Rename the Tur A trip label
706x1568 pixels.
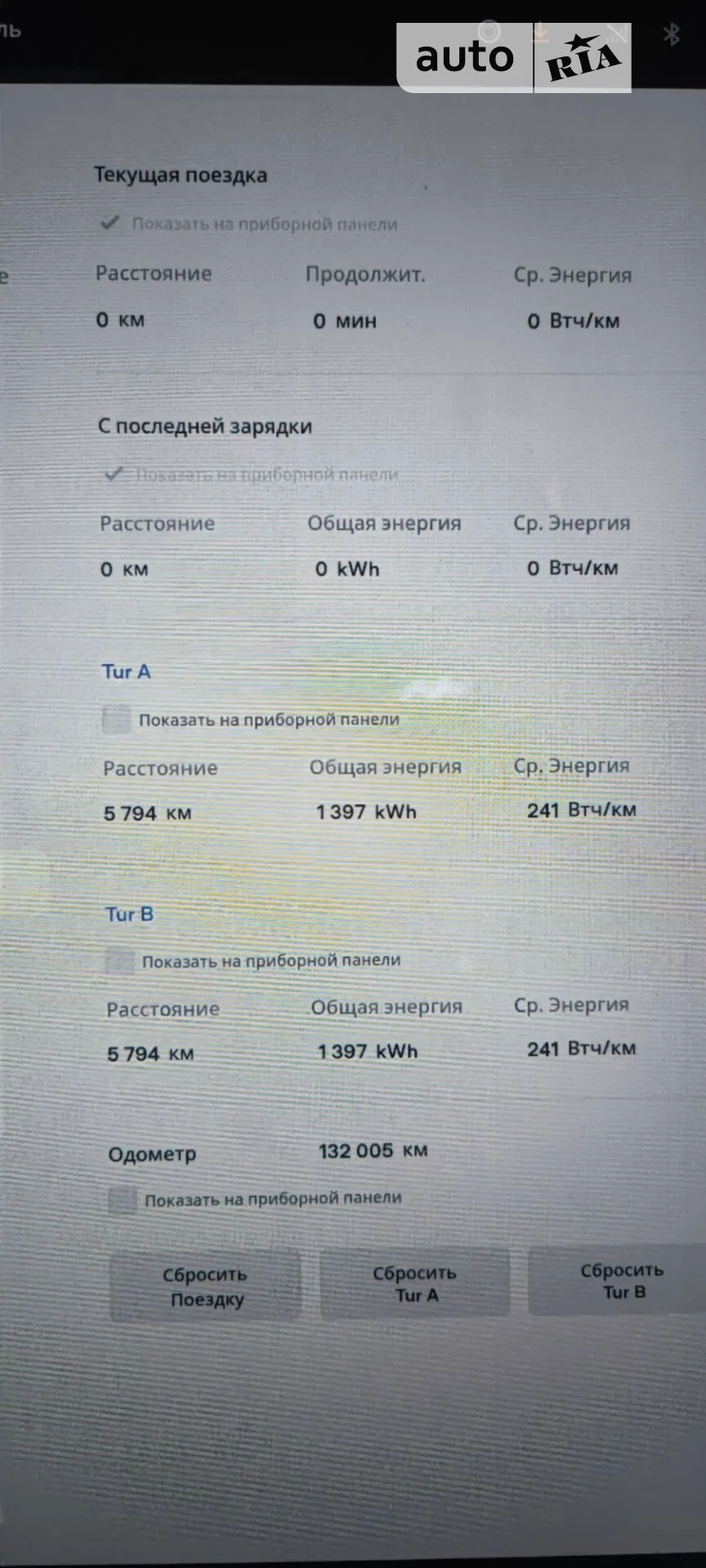[126, 672]
